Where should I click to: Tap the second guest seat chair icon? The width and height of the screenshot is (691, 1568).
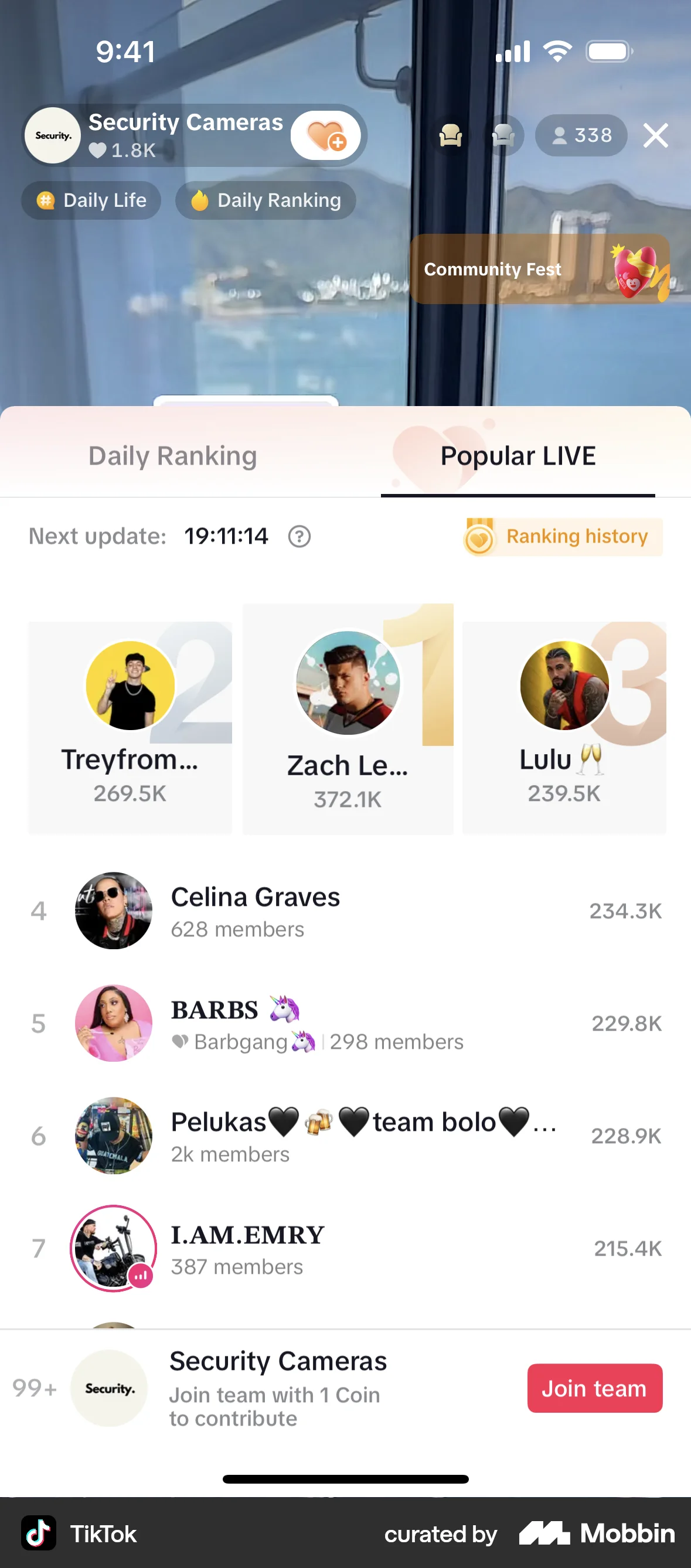point(503,136)
